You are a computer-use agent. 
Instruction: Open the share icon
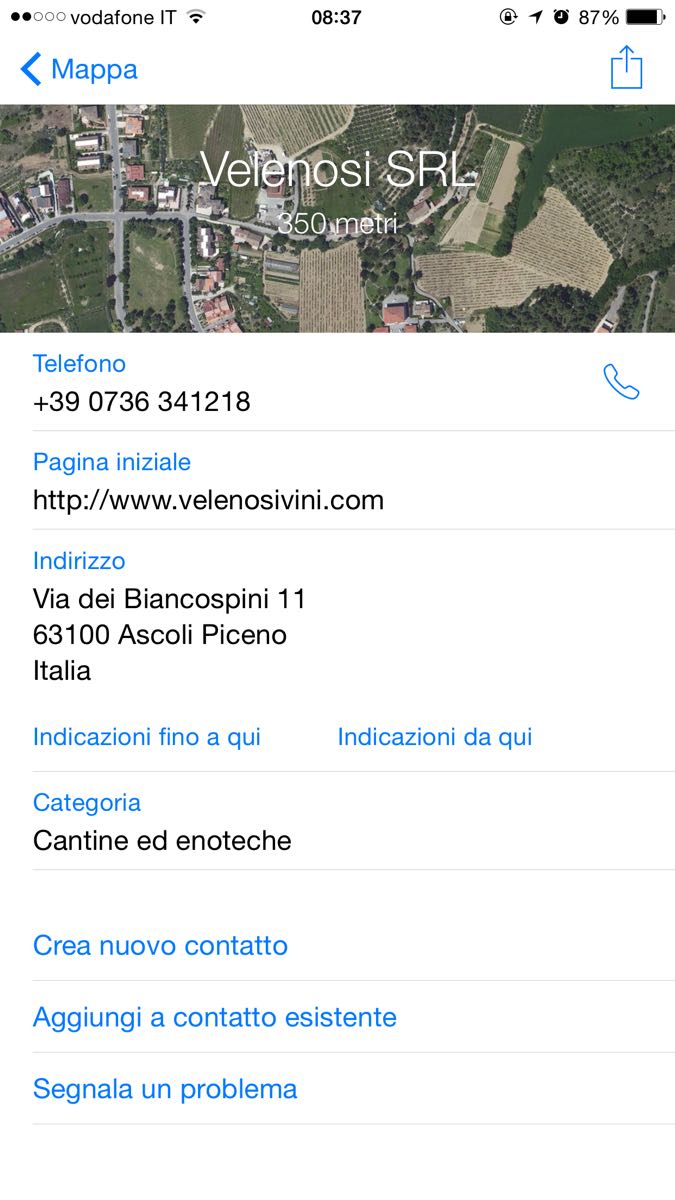626,68
